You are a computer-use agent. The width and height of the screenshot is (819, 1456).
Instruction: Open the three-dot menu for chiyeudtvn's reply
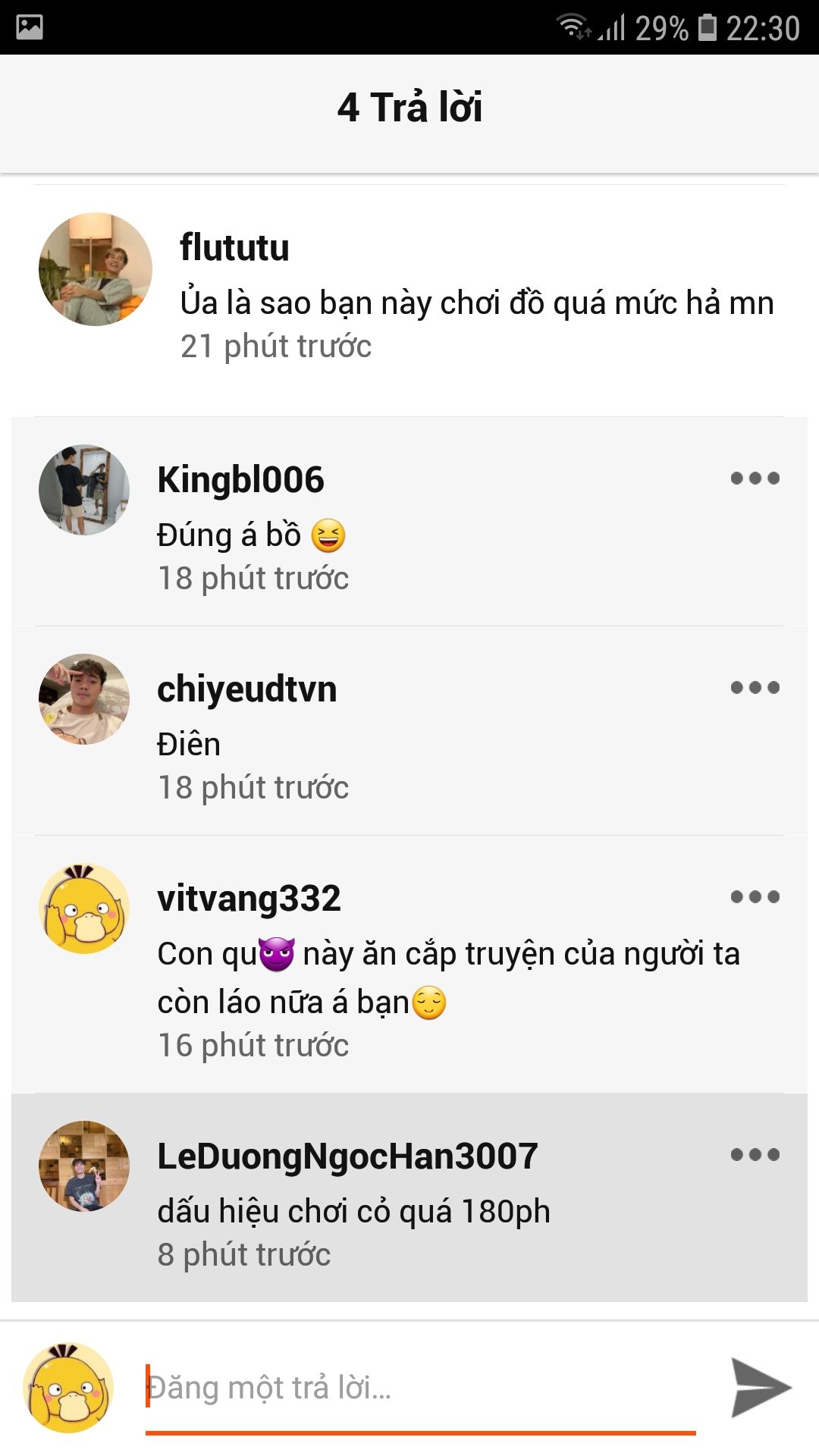pyautogui.click(x=755, y=688)
